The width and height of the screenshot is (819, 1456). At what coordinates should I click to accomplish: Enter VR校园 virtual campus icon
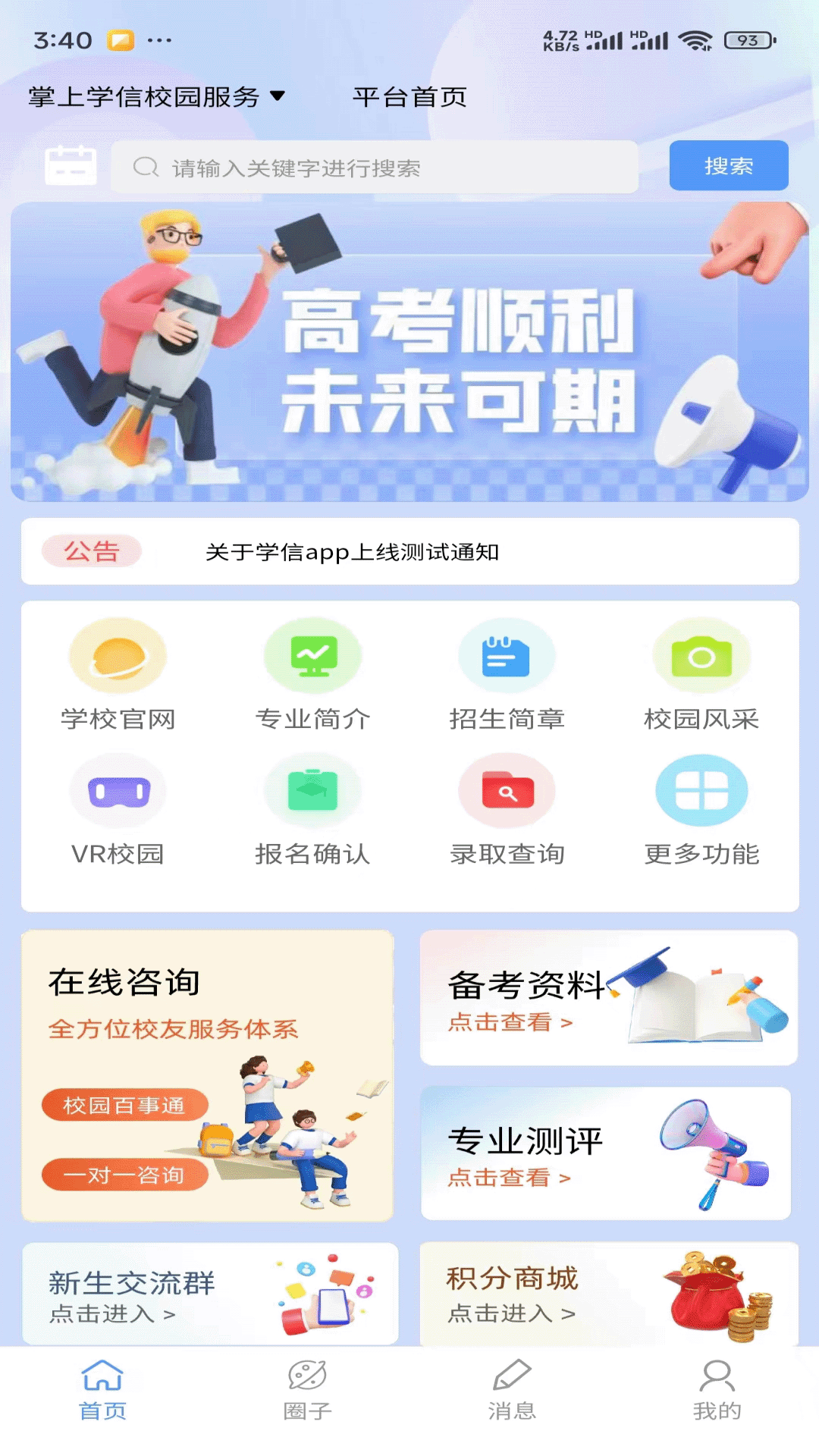pyautogui.click(x=118, y=790)
